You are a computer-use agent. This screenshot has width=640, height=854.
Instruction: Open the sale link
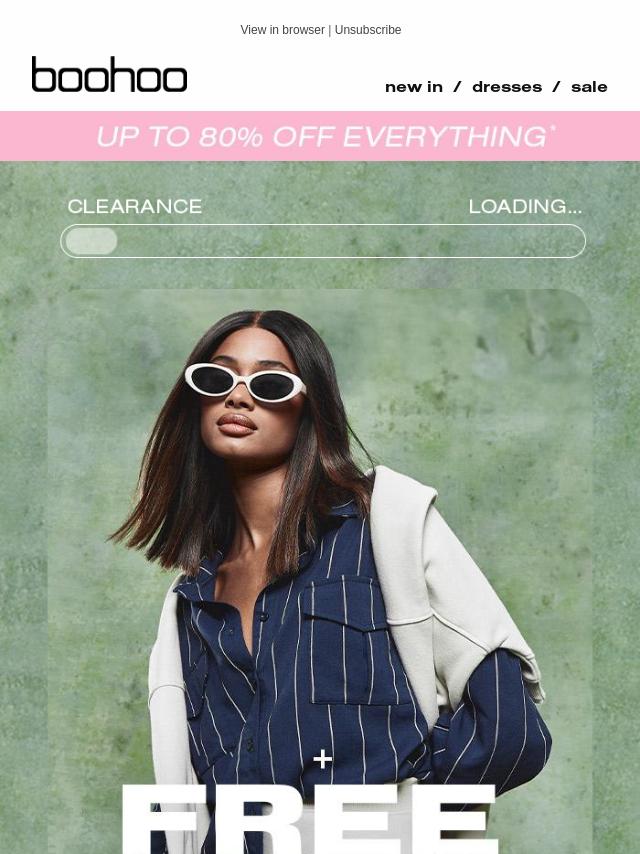tap(589, 87)
